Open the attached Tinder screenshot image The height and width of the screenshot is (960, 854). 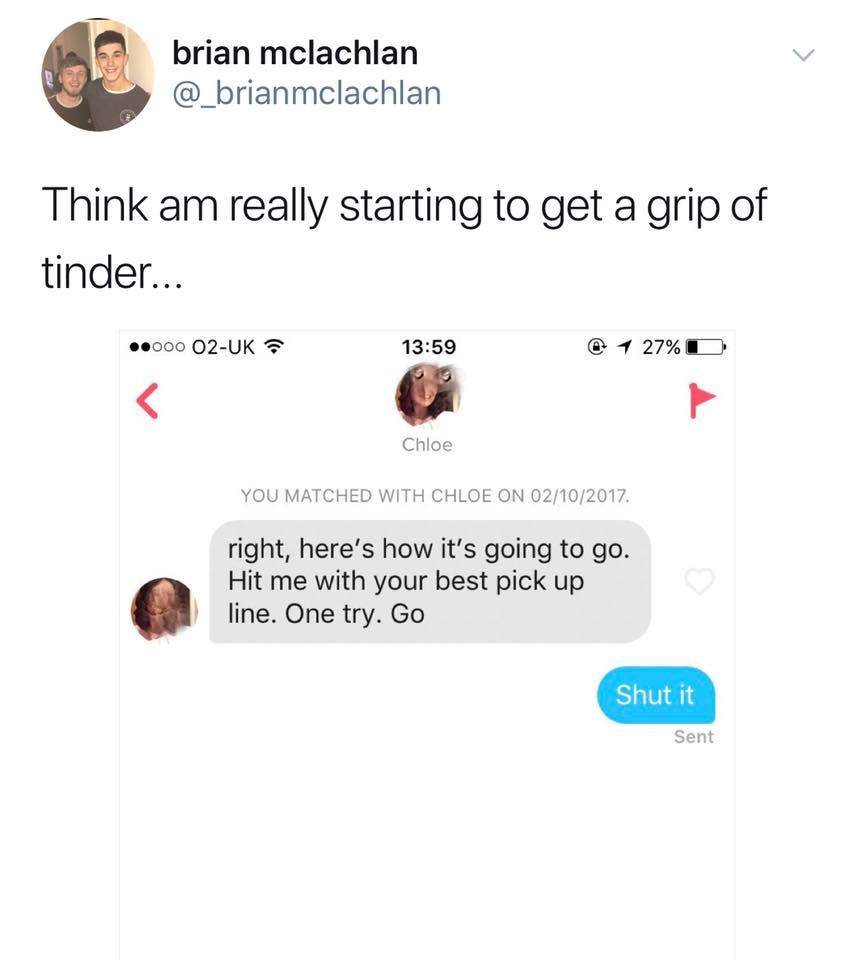pos(427,645)
